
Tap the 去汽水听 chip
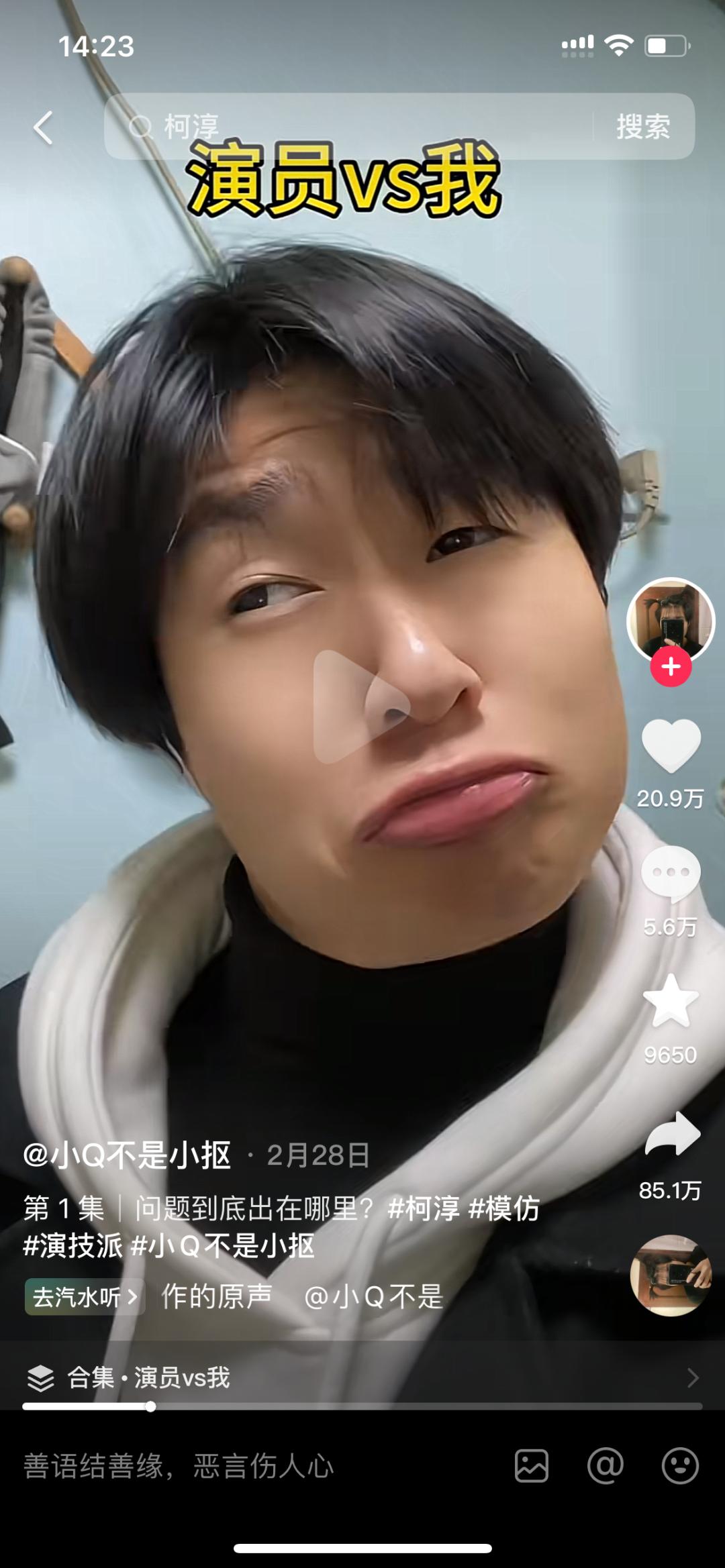click(85, 1296)
